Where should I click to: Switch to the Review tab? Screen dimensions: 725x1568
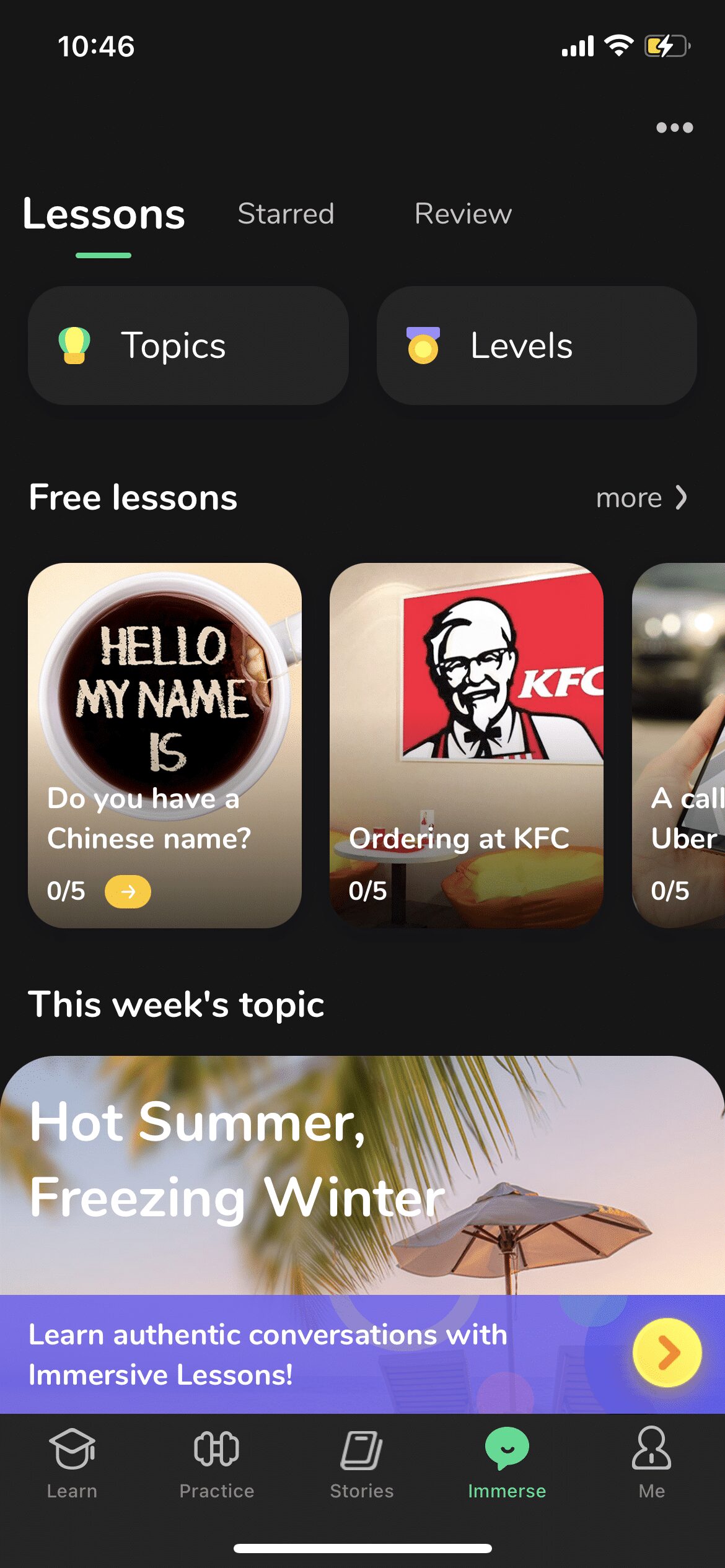pos(463,214)
